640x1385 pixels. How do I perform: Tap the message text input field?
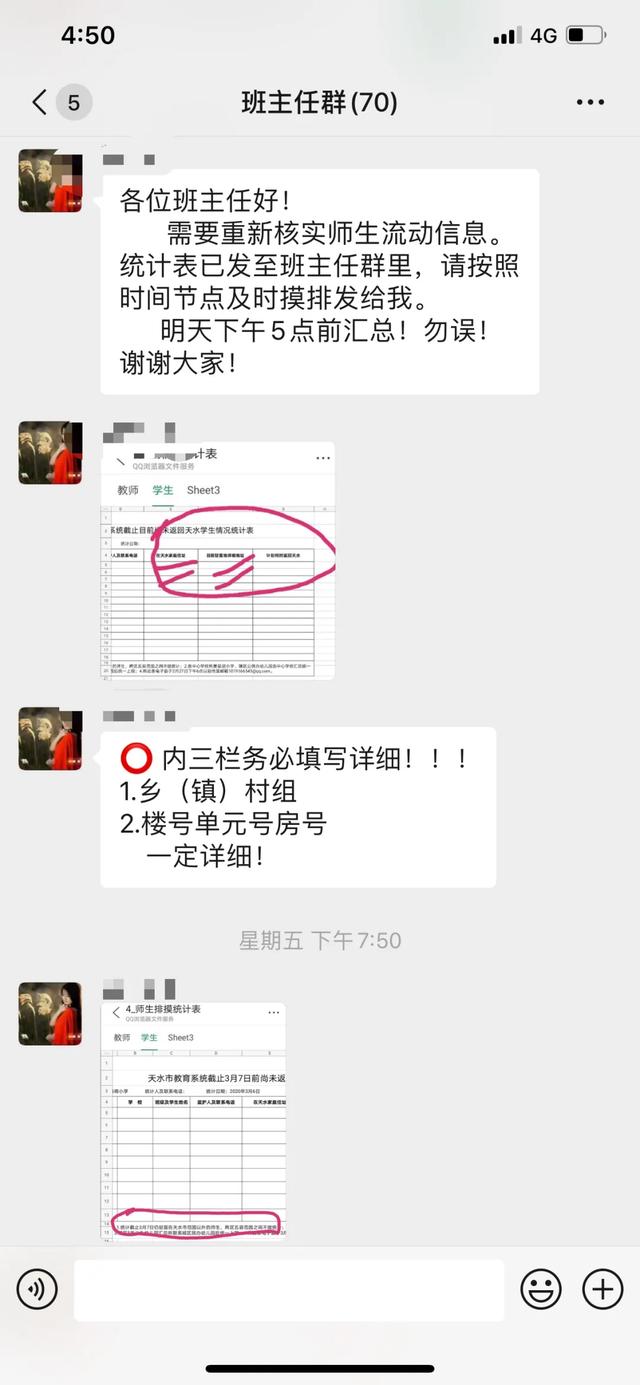point(288,1290)
